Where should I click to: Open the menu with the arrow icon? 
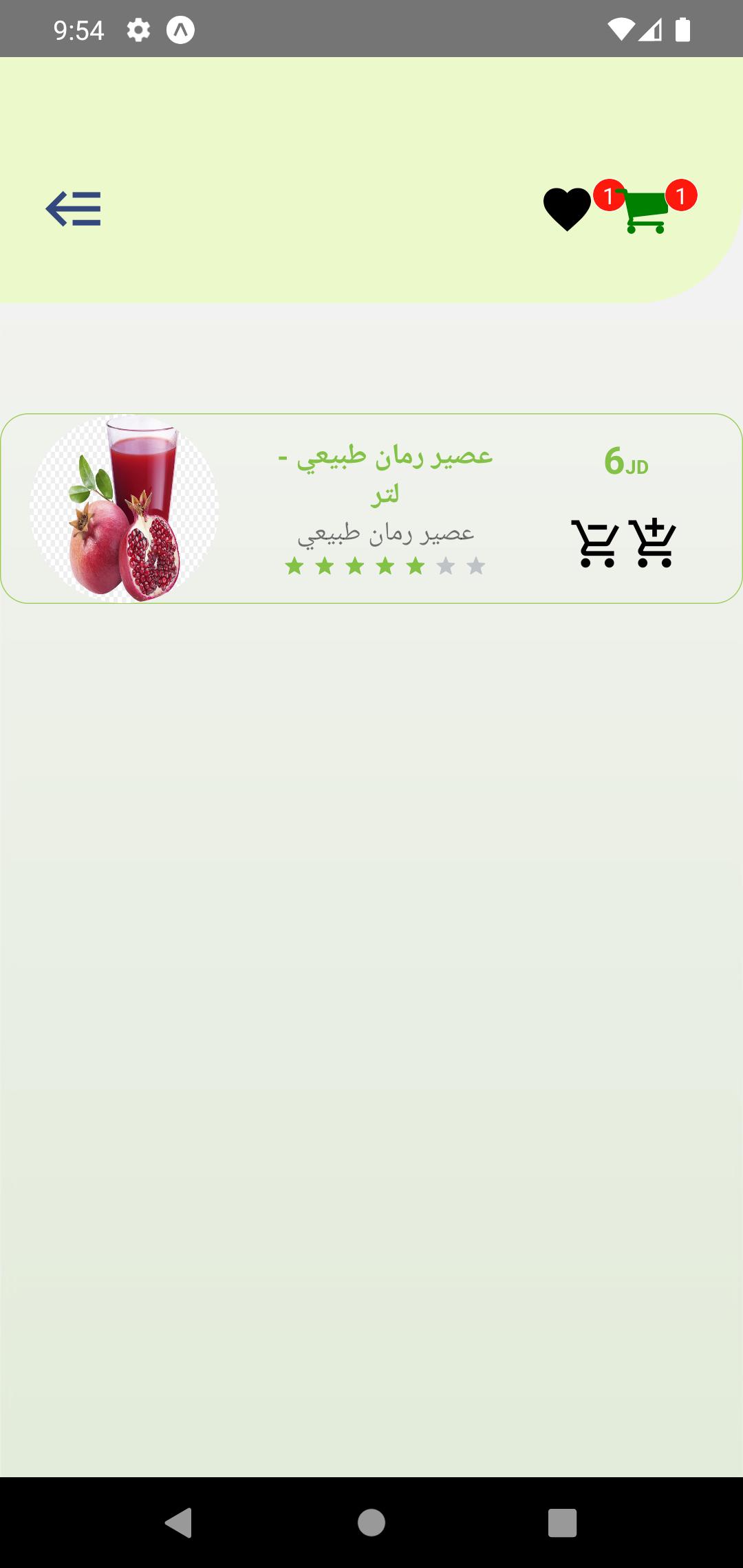(x=73, y=209)
